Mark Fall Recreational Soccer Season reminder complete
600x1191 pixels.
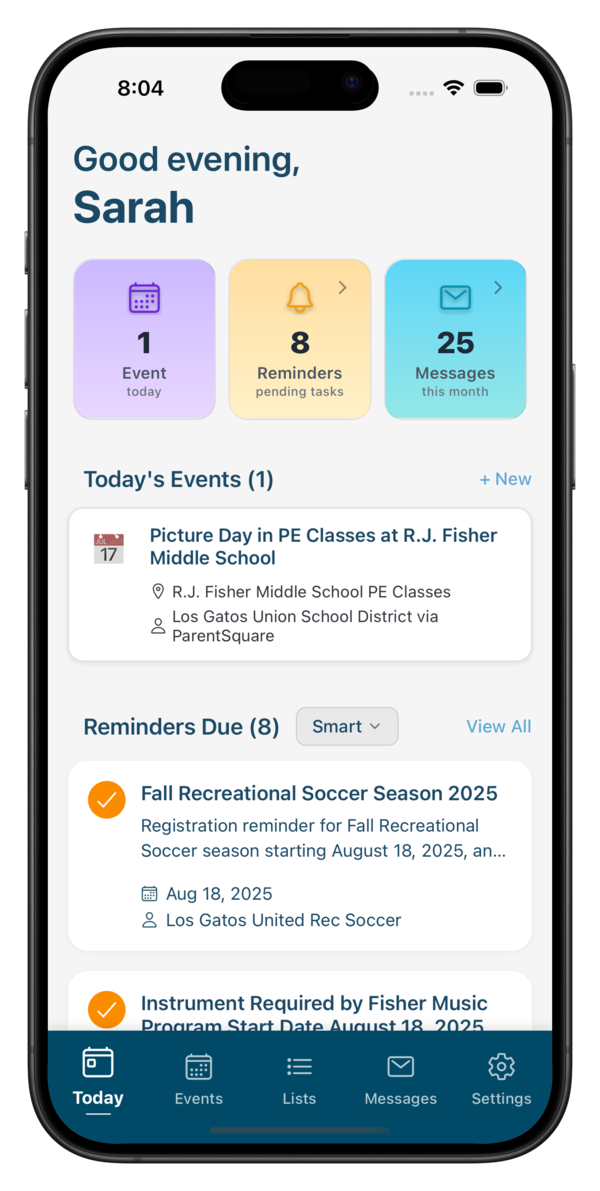[107, 800]
